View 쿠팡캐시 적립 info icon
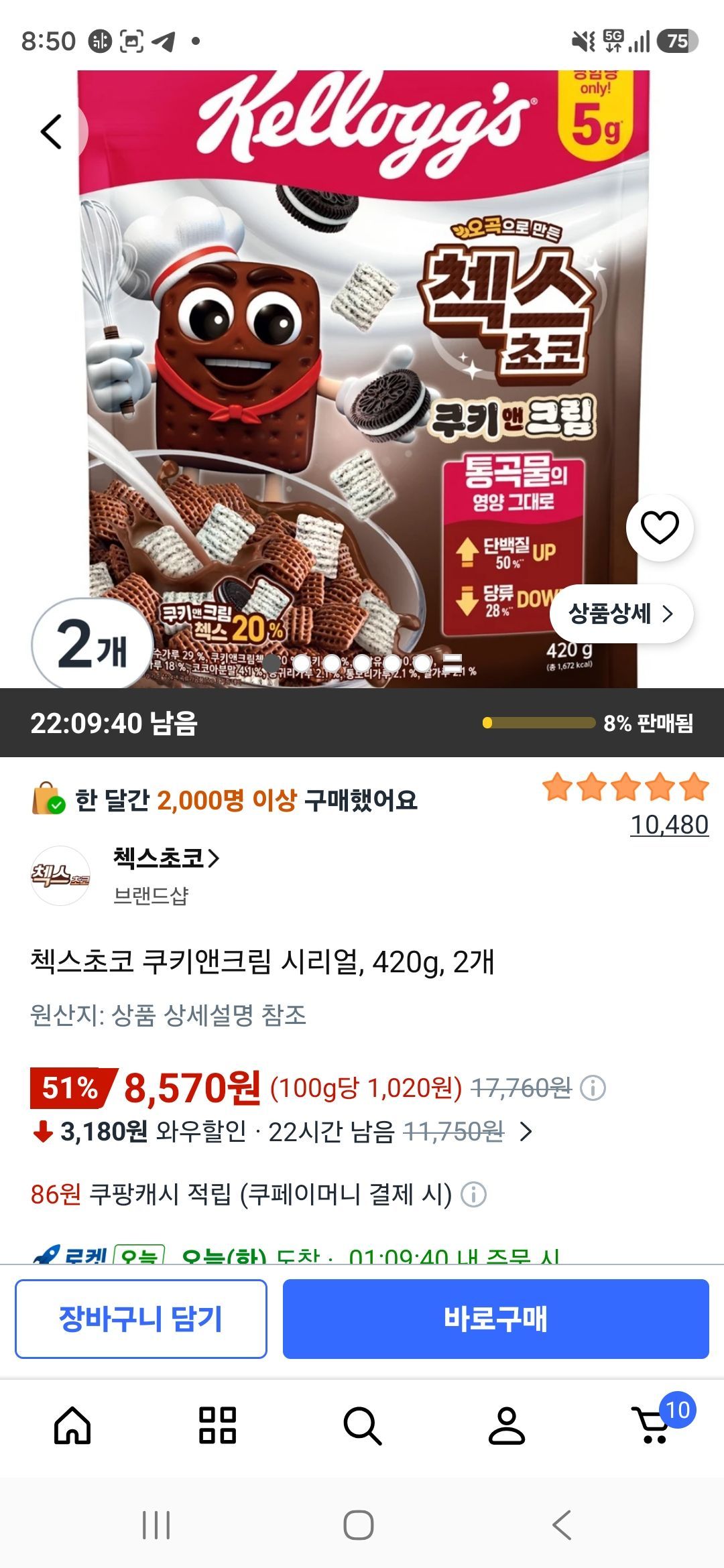This screenshot has width=724, height=1568. click(473, 1194)
